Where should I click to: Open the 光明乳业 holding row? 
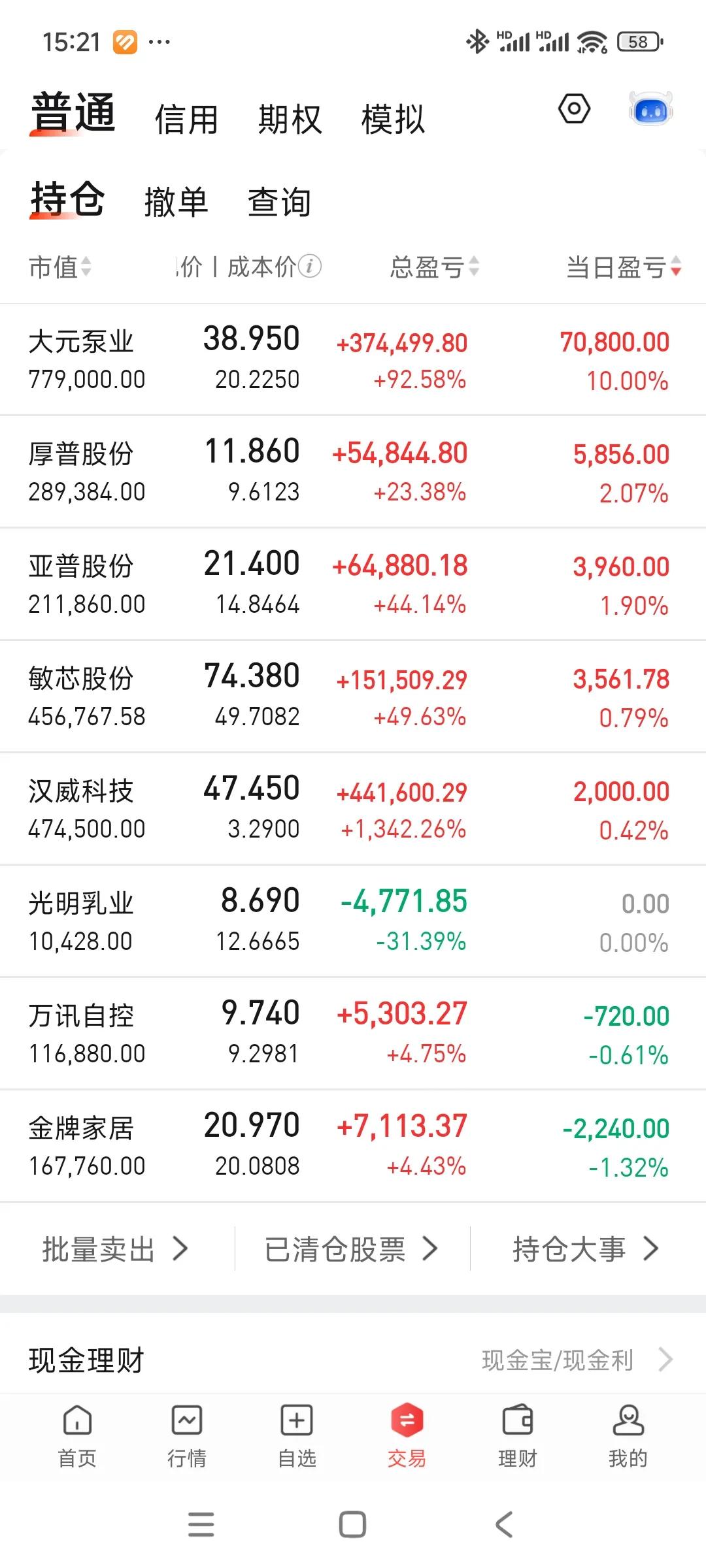(x=353, y=921)
